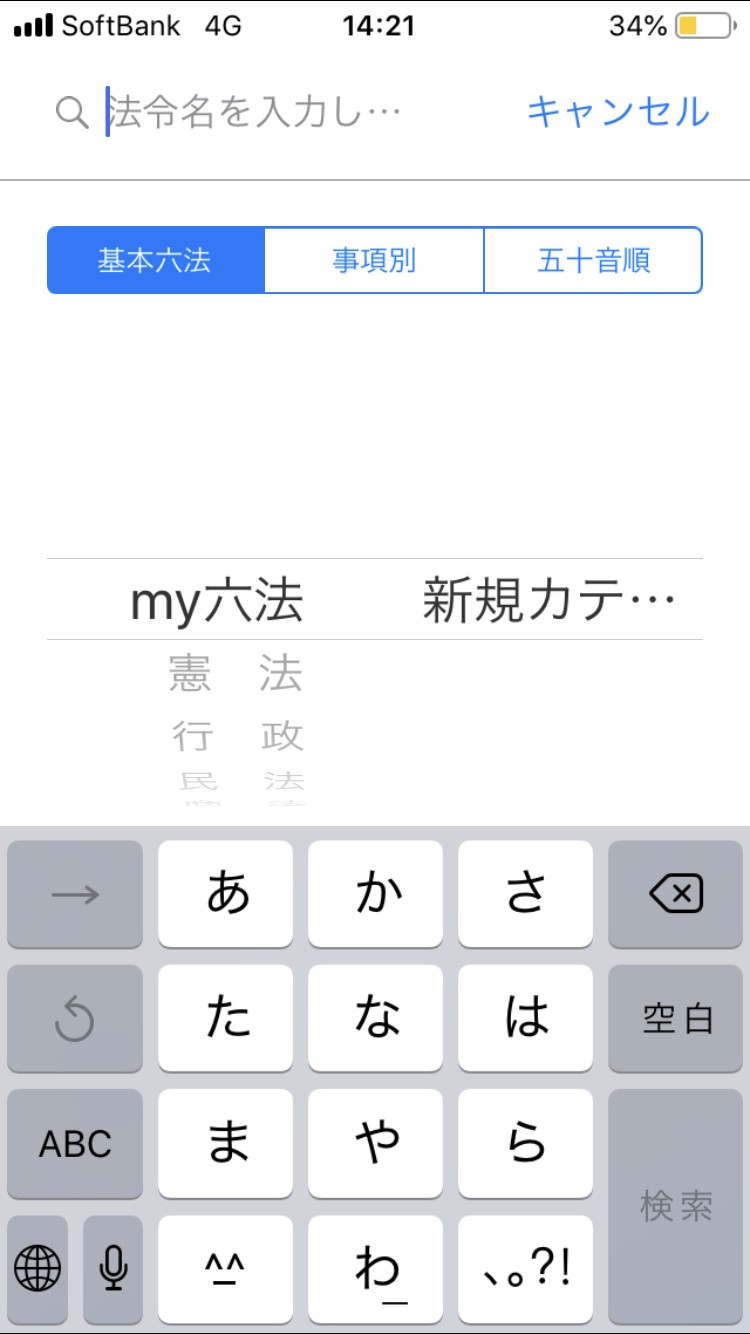
Task: Tap the わ key on the keyboard
Action: tap(375, 1268)
